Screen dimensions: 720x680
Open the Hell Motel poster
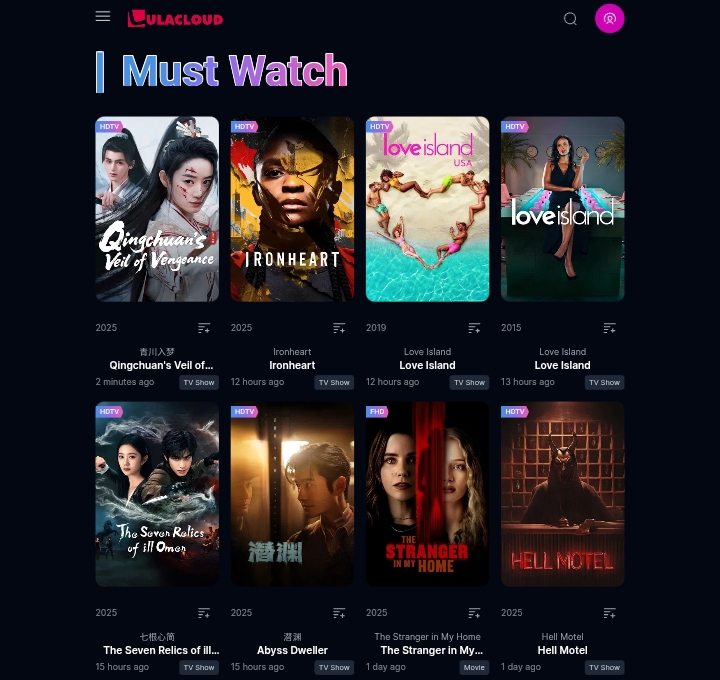(562, 494)
